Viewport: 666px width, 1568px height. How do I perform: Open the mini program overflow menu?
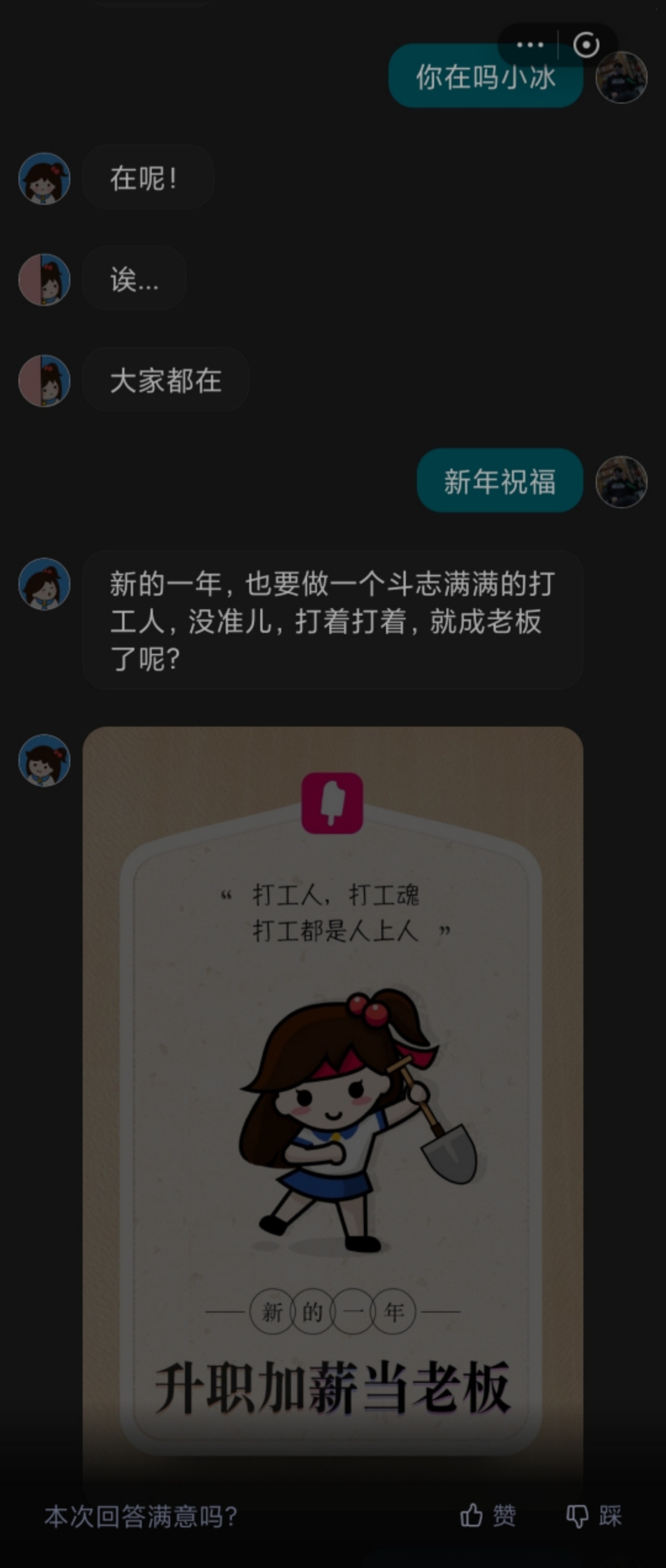click(530, 45)
